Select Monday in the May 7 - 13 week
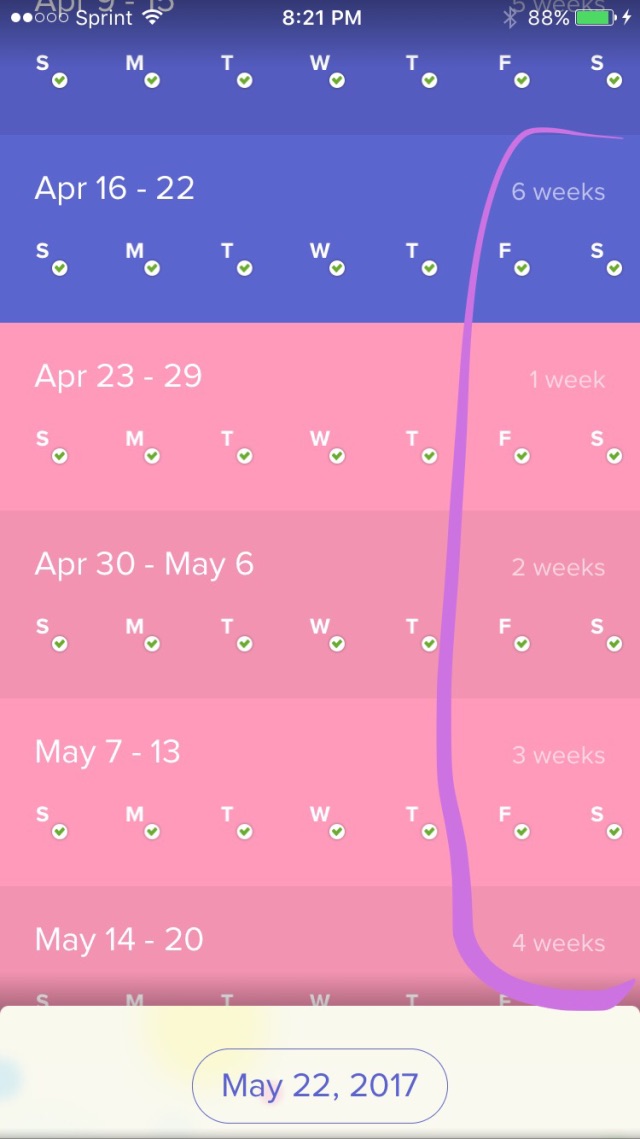The width and height of the screenshot is (640, 1139). 142,822
